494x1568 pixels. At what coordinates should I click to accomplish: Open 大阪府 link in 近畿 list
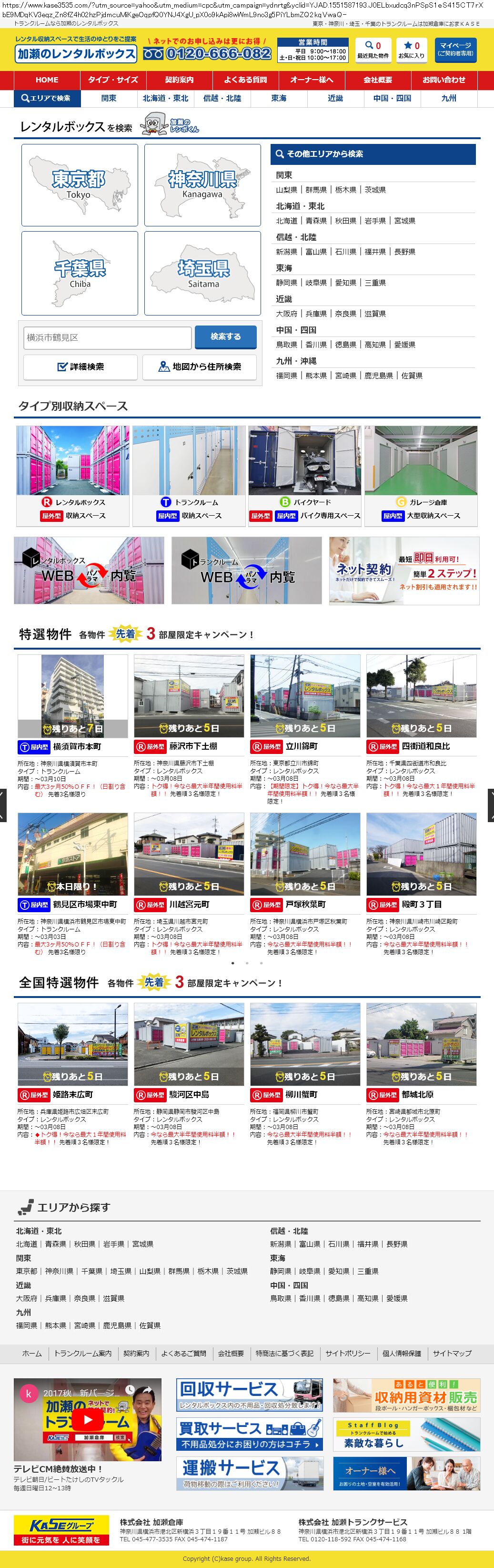click(286, 314)
